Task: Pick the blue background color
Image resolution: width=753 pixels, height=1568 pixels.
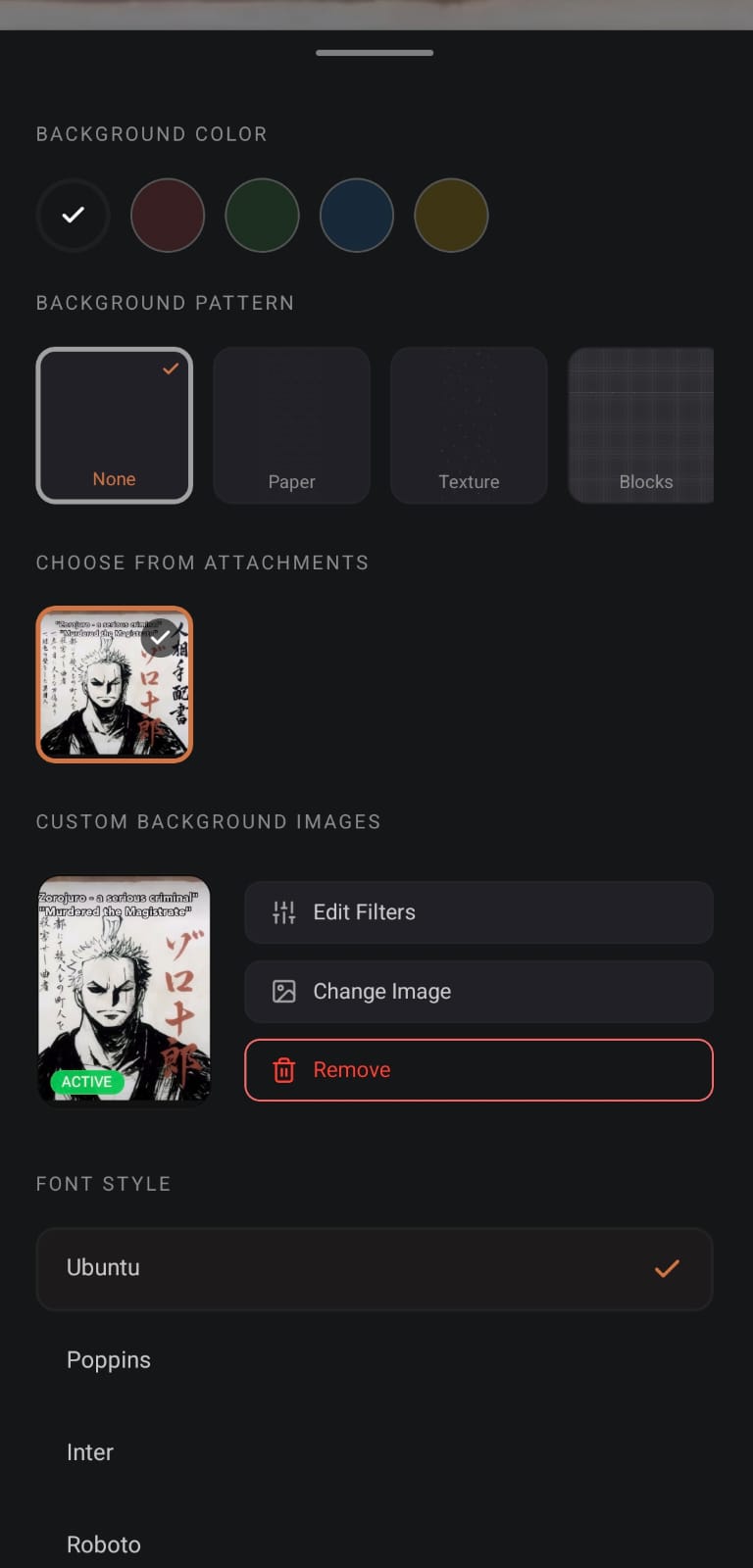Action: pyautogui.click(x=357, y=215)
